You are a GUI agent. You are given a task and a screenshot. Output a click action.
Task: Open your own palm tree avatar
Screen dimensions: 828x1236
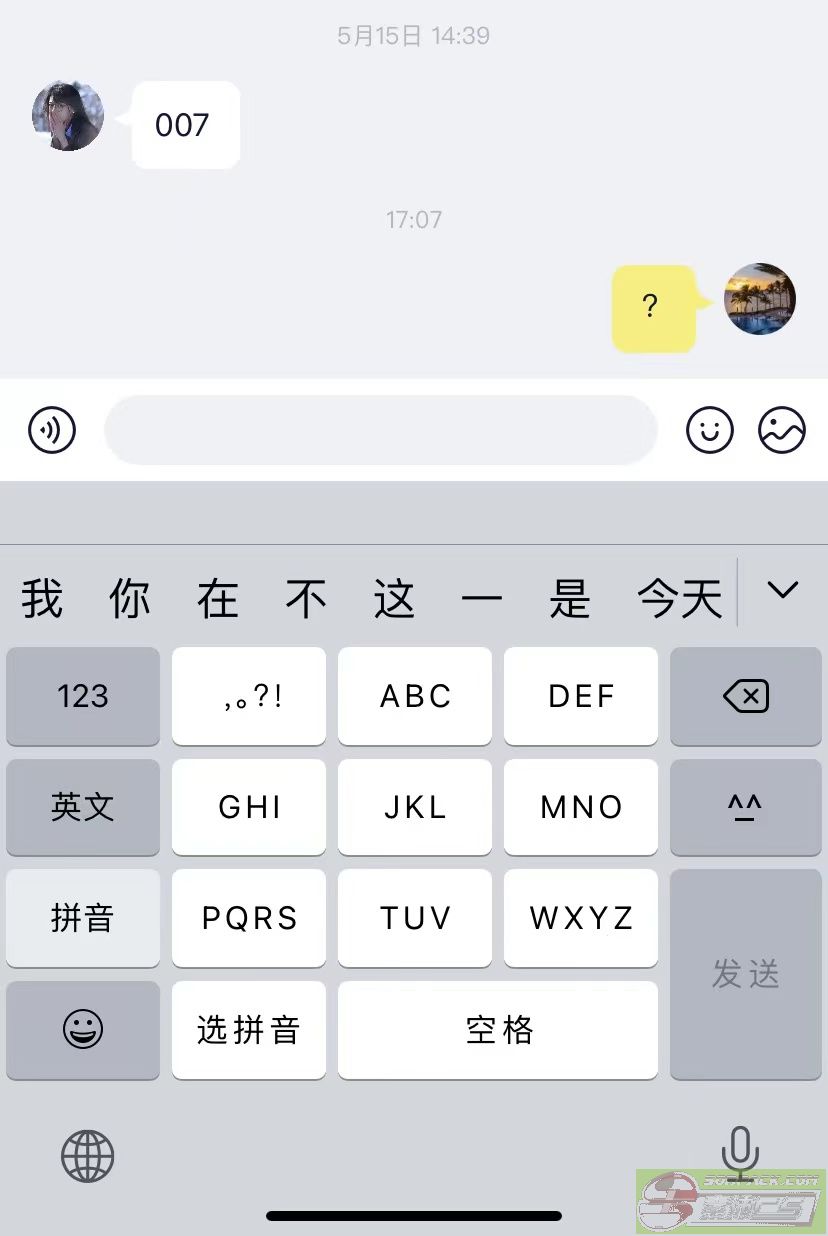[760, 299]
